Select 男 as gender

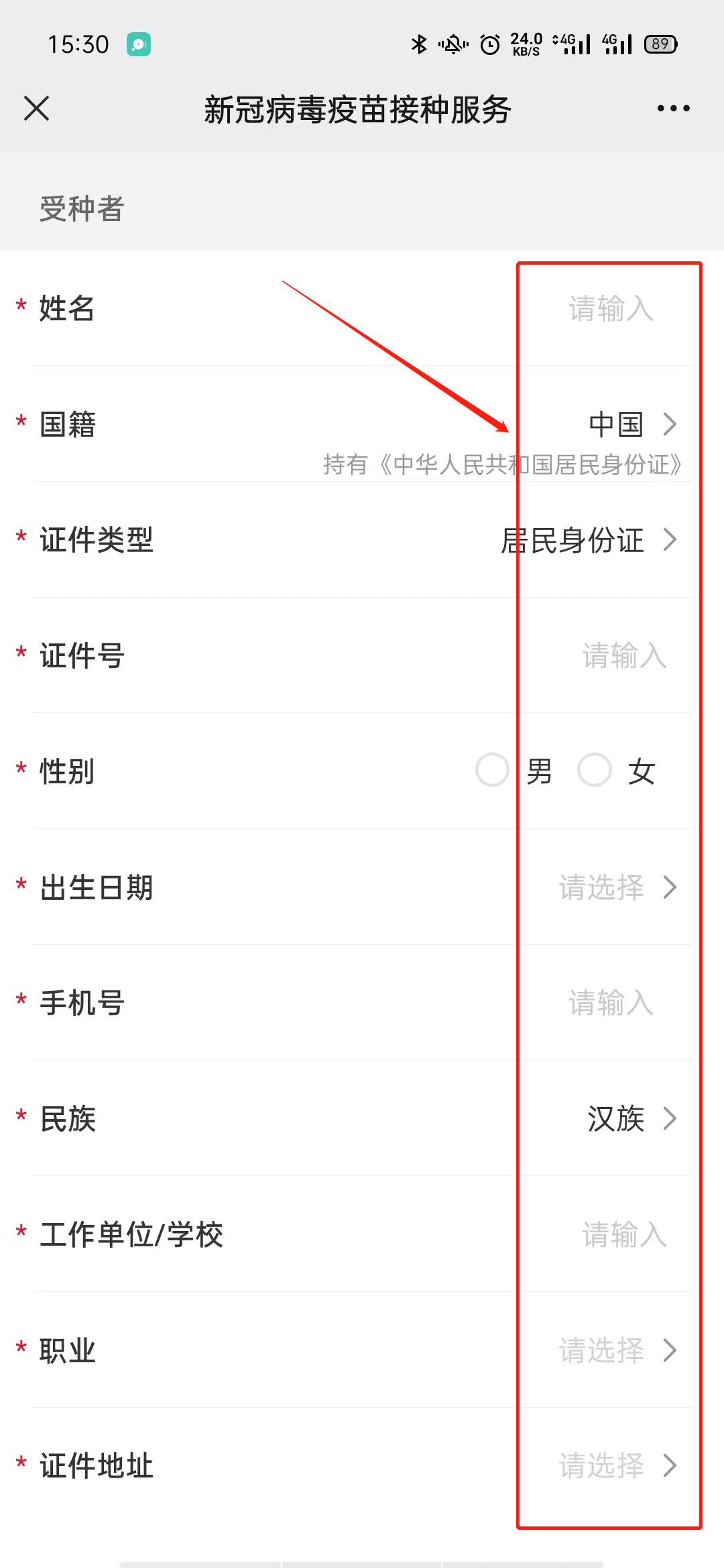point(493,770)
